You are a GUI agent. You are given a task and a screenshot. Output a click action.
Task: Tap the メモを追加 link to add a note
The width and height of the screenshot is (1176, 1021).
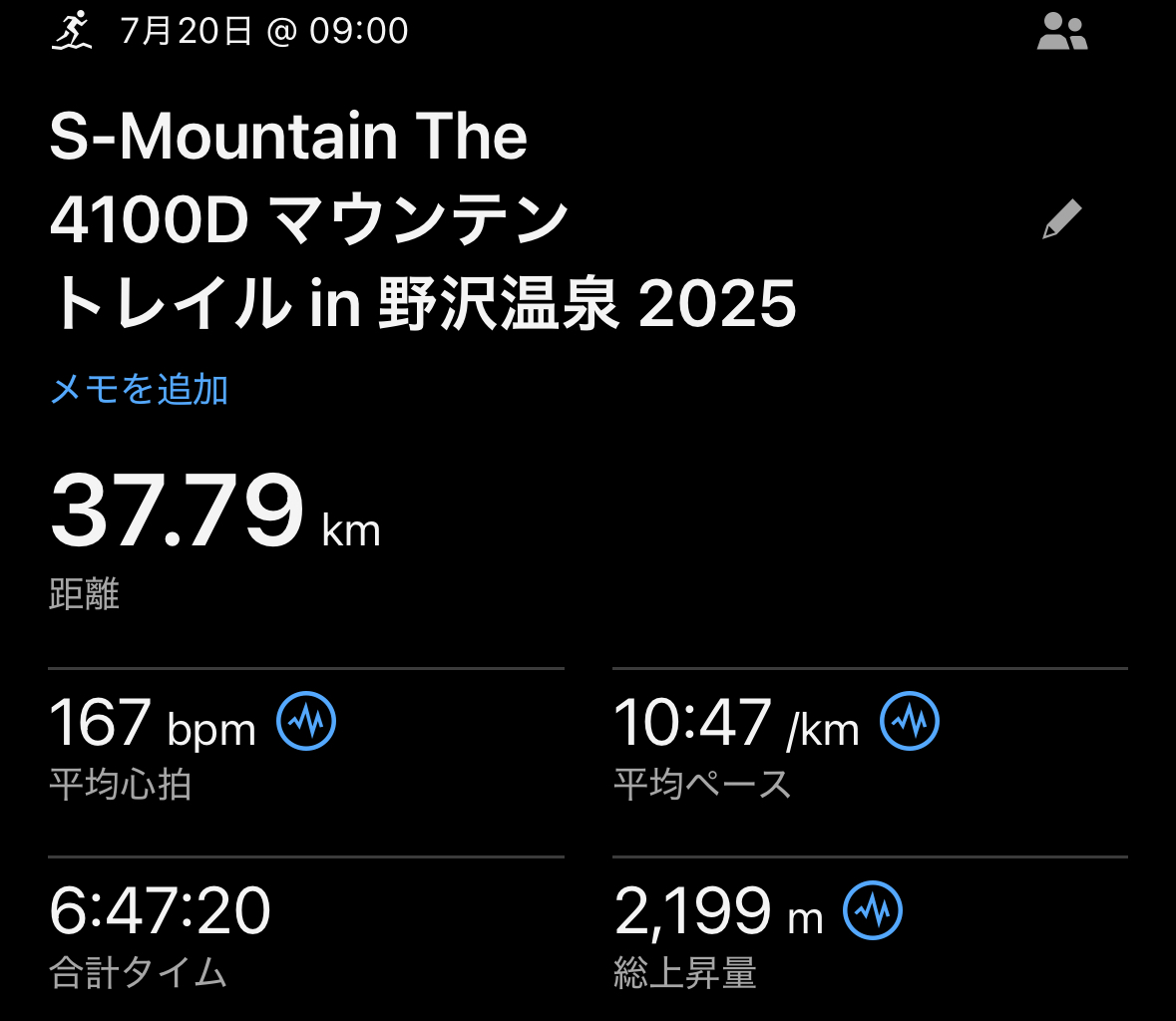pos(140,389)
